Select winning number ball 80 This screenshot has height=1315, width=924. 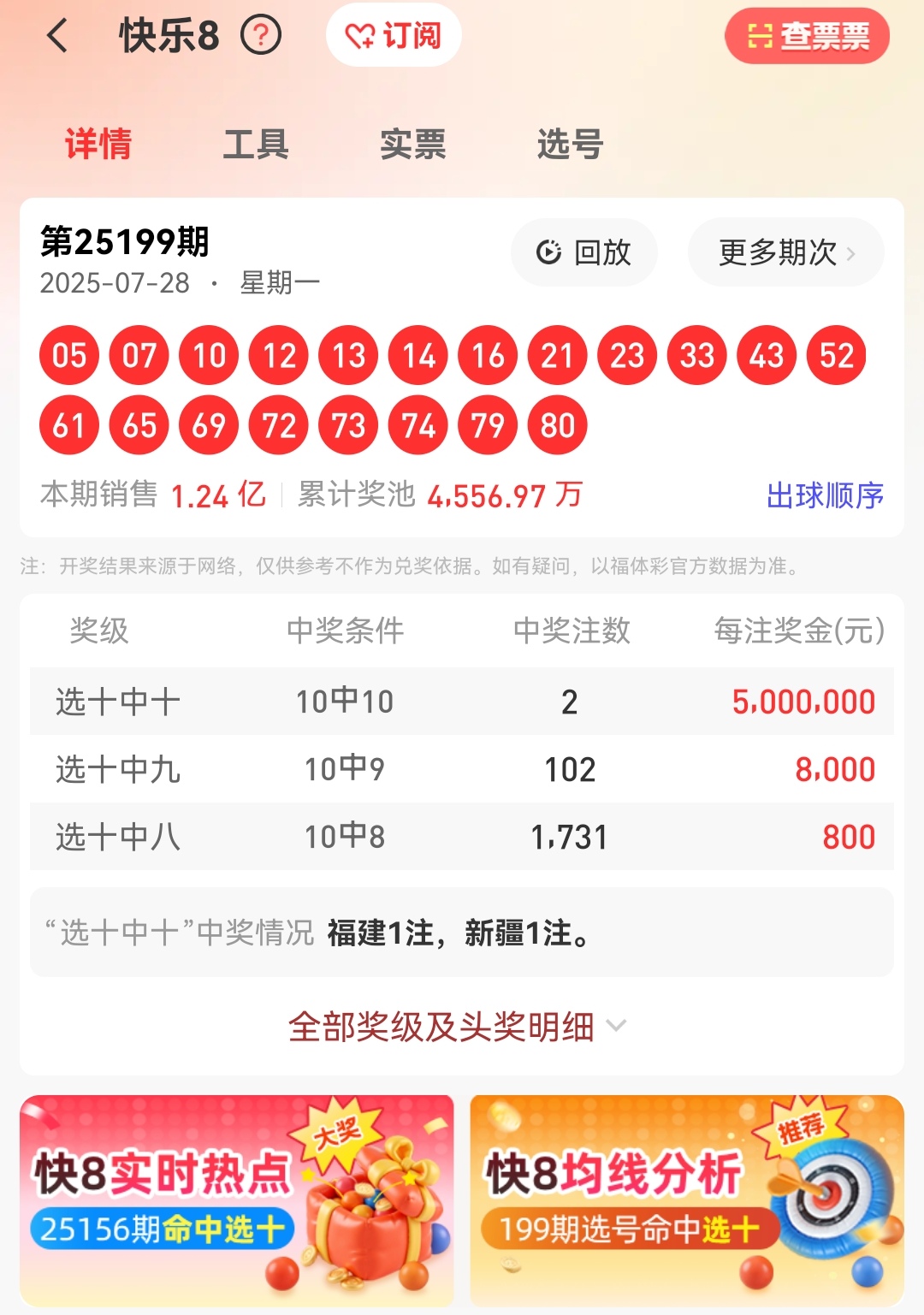pyautogui.click(x=556, y=424)
